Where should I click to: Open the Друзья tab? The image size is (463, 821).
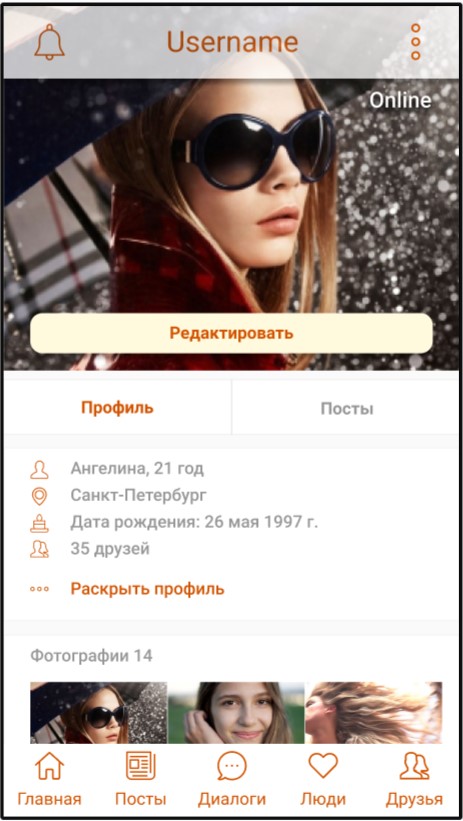414,780
